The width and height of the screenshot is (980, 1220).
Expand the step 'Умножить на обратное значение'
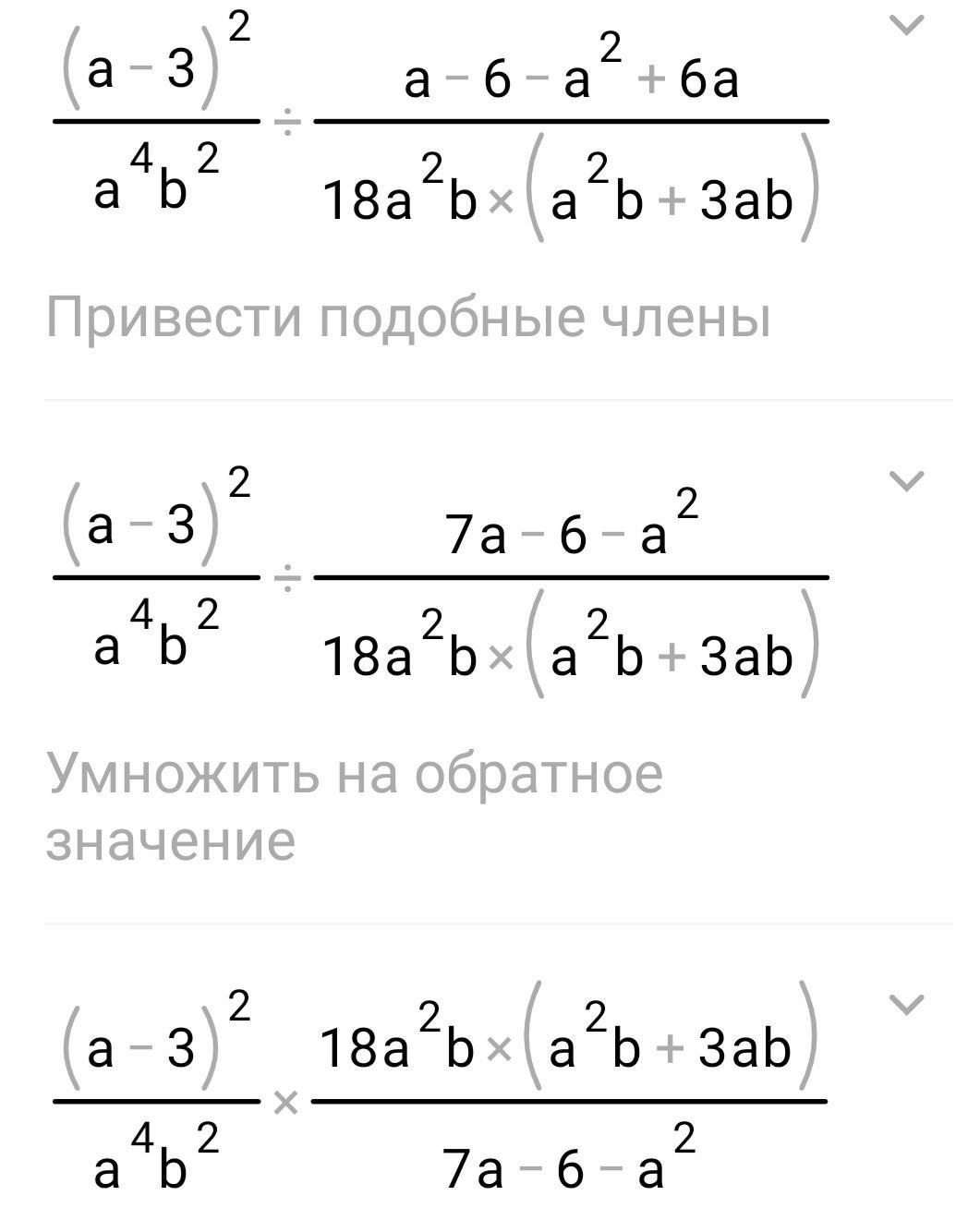click(906, 480)
